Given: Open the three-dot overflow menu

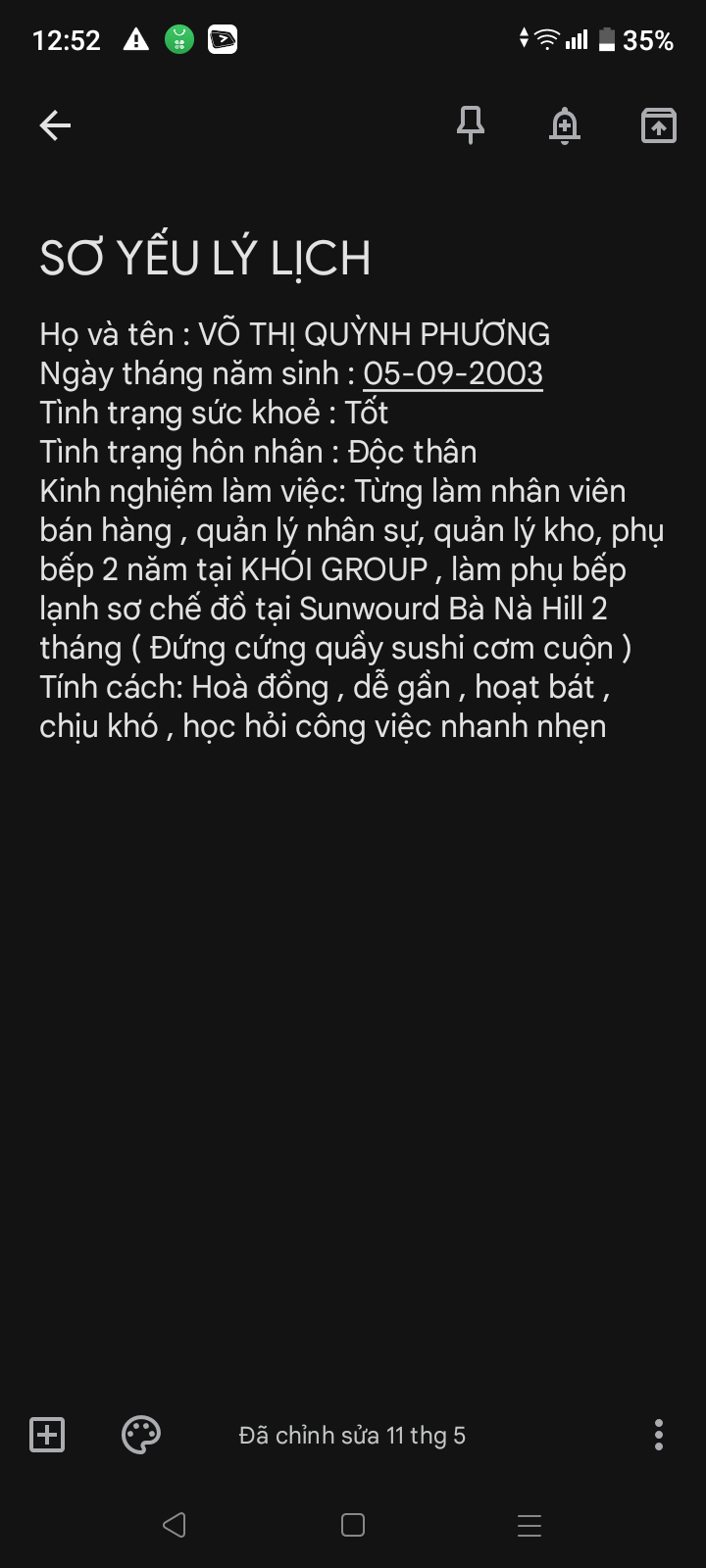Looking at the screenshot, I should (659, 1435).
